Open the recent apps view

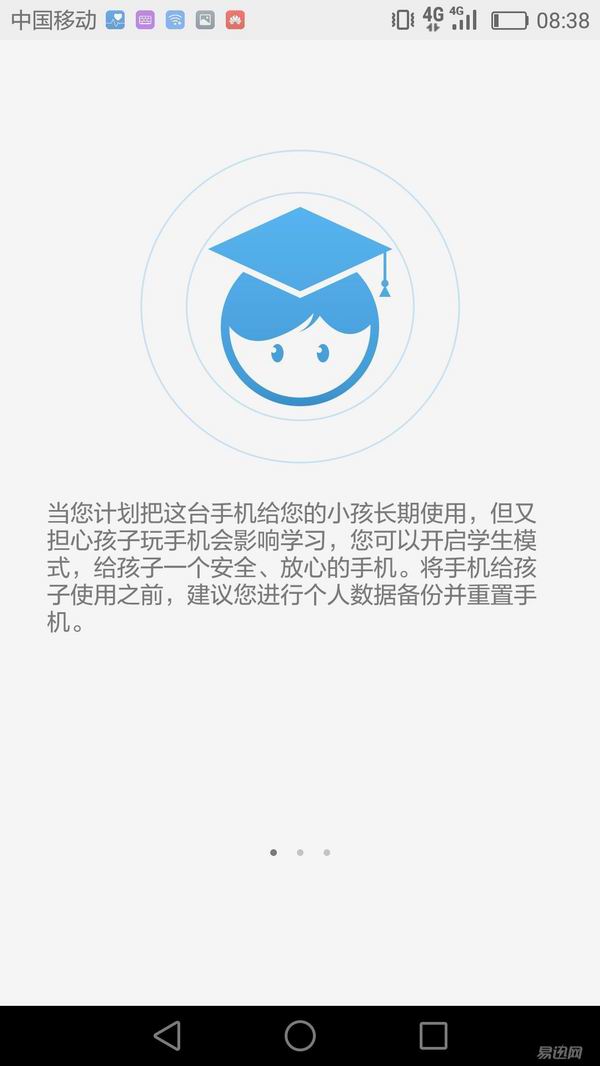tap(433, 1035)
